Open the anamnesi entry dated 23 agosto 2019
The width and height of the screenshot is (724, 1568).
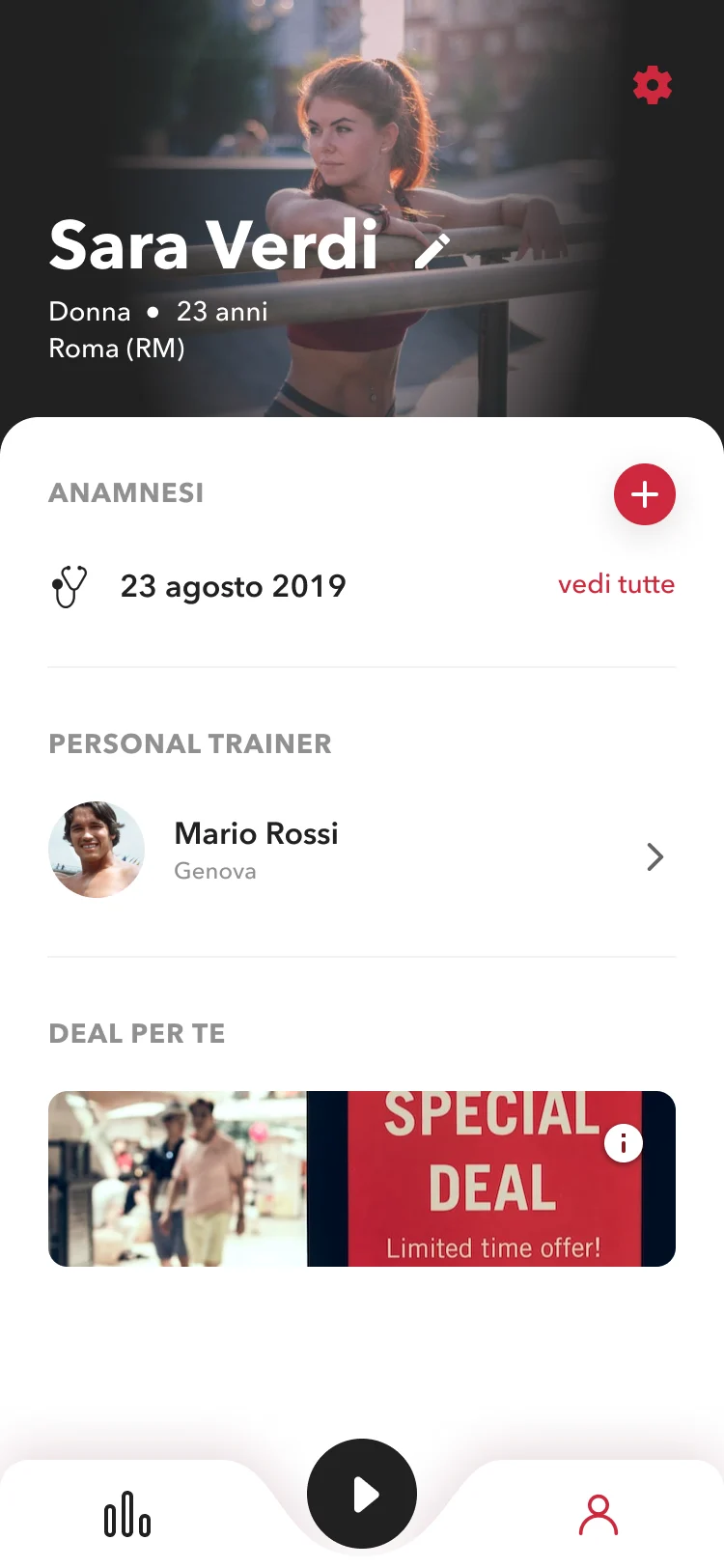(x=234, y=586)
